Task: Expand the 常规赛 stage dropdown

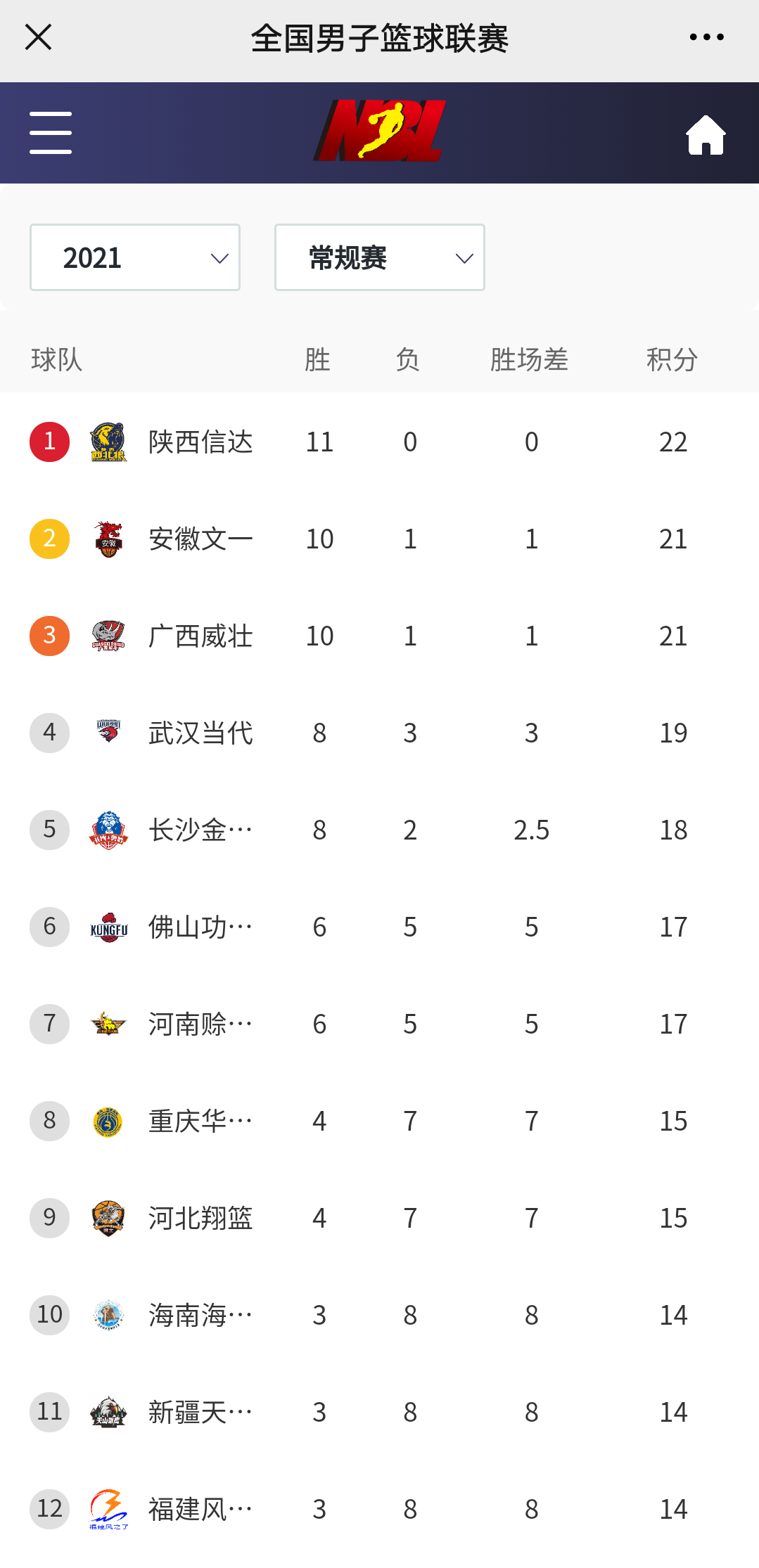Action: coord(380,257)
